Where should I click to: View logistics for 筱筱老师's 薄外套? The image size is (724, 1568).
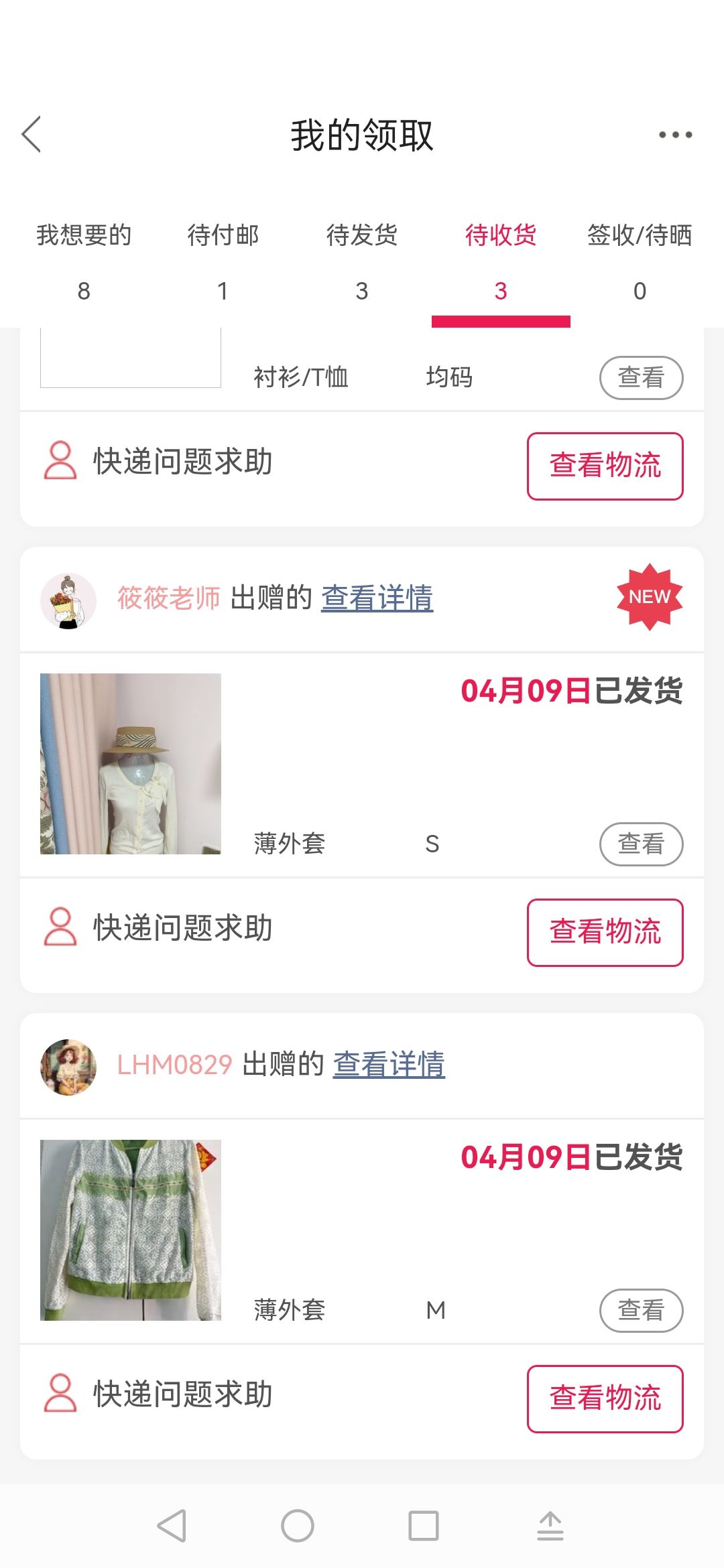point(605,932)
